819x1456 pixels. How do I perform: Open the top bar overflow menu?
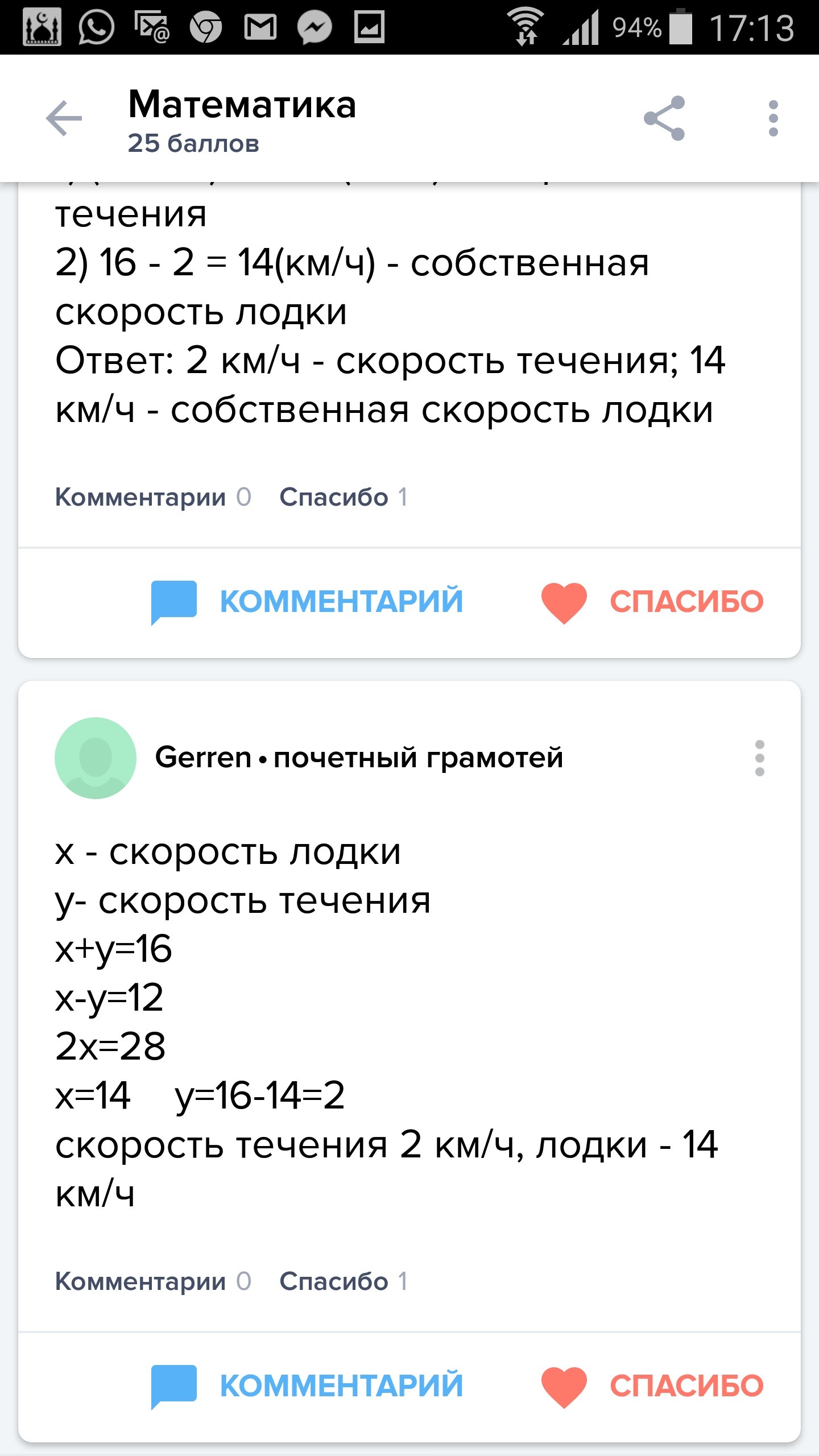click(773, 118)
